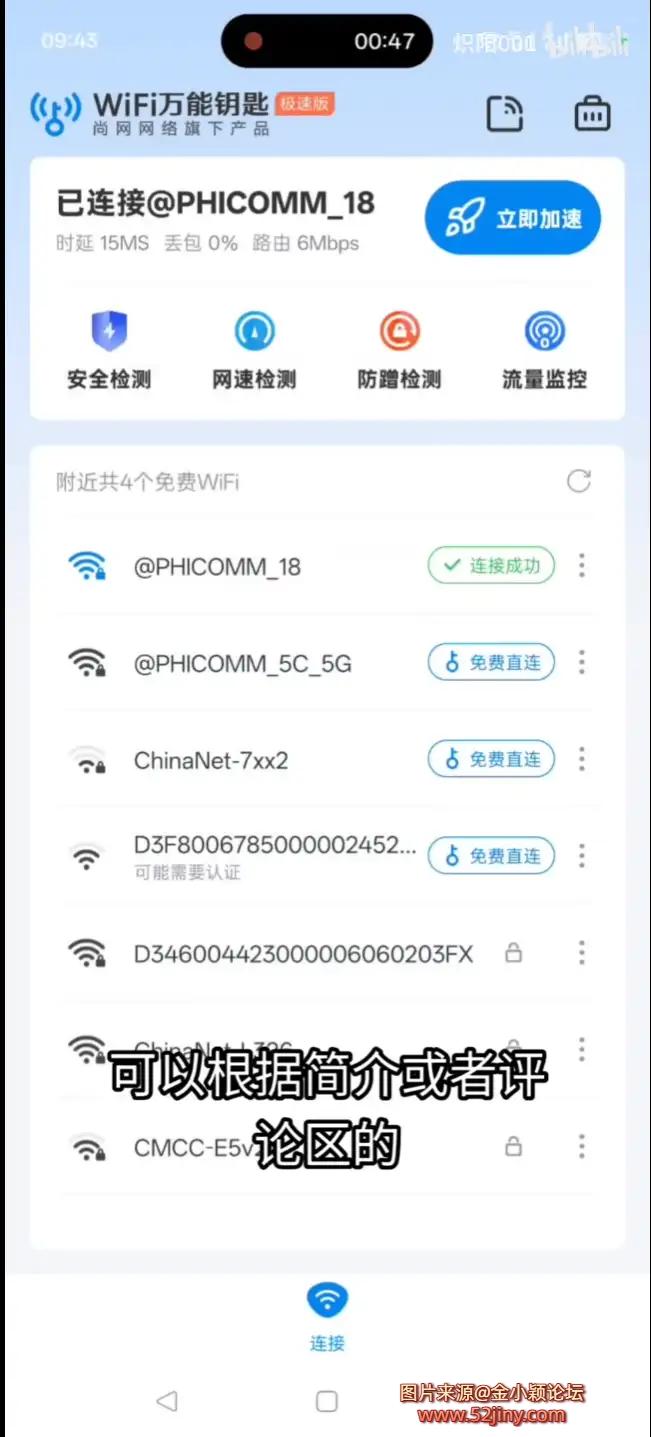Open more options for @PHICOMM_18
Viewport: 651px width, 1437px height.
(581, 566)
